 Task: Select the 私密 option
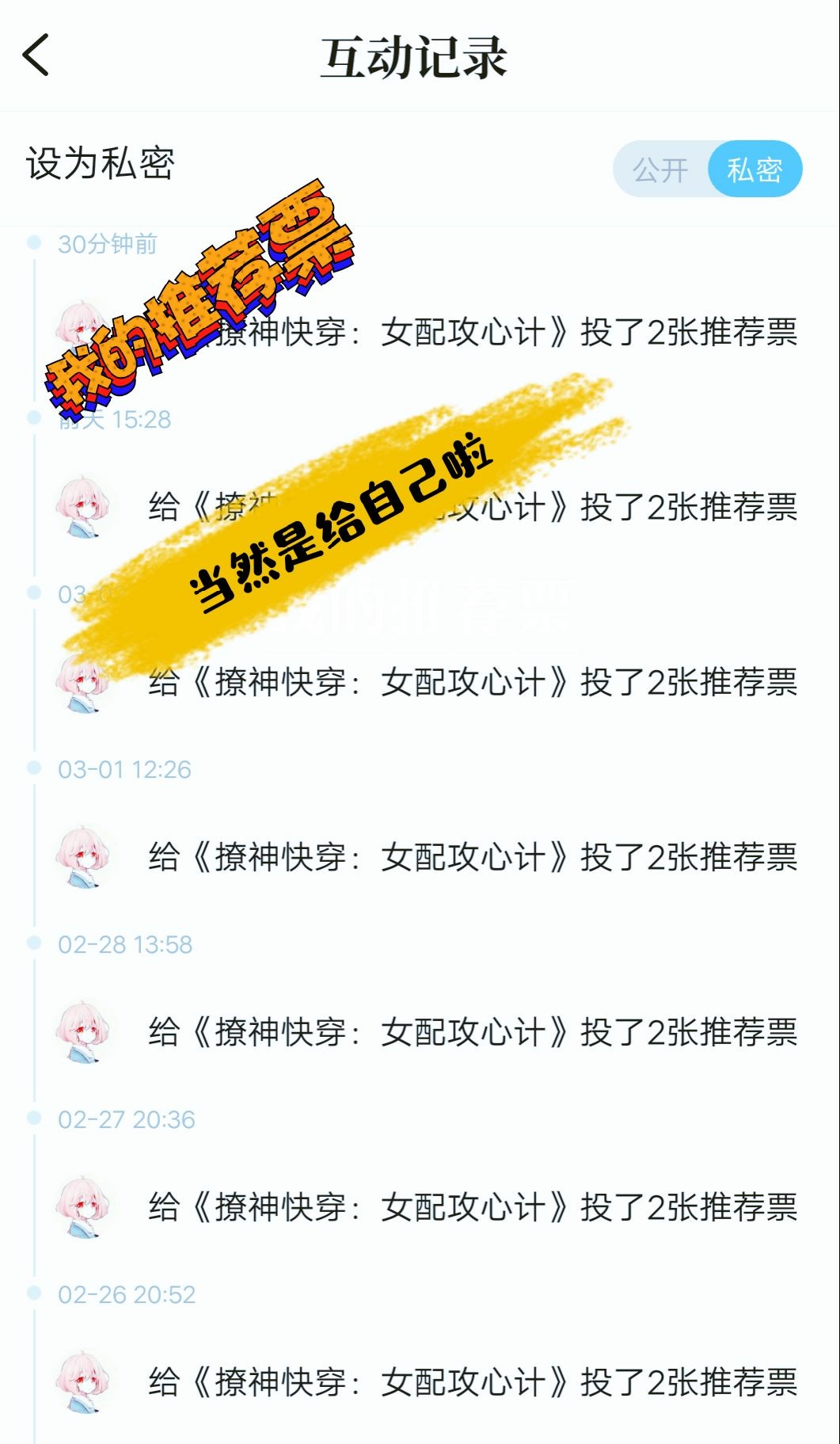754,170
